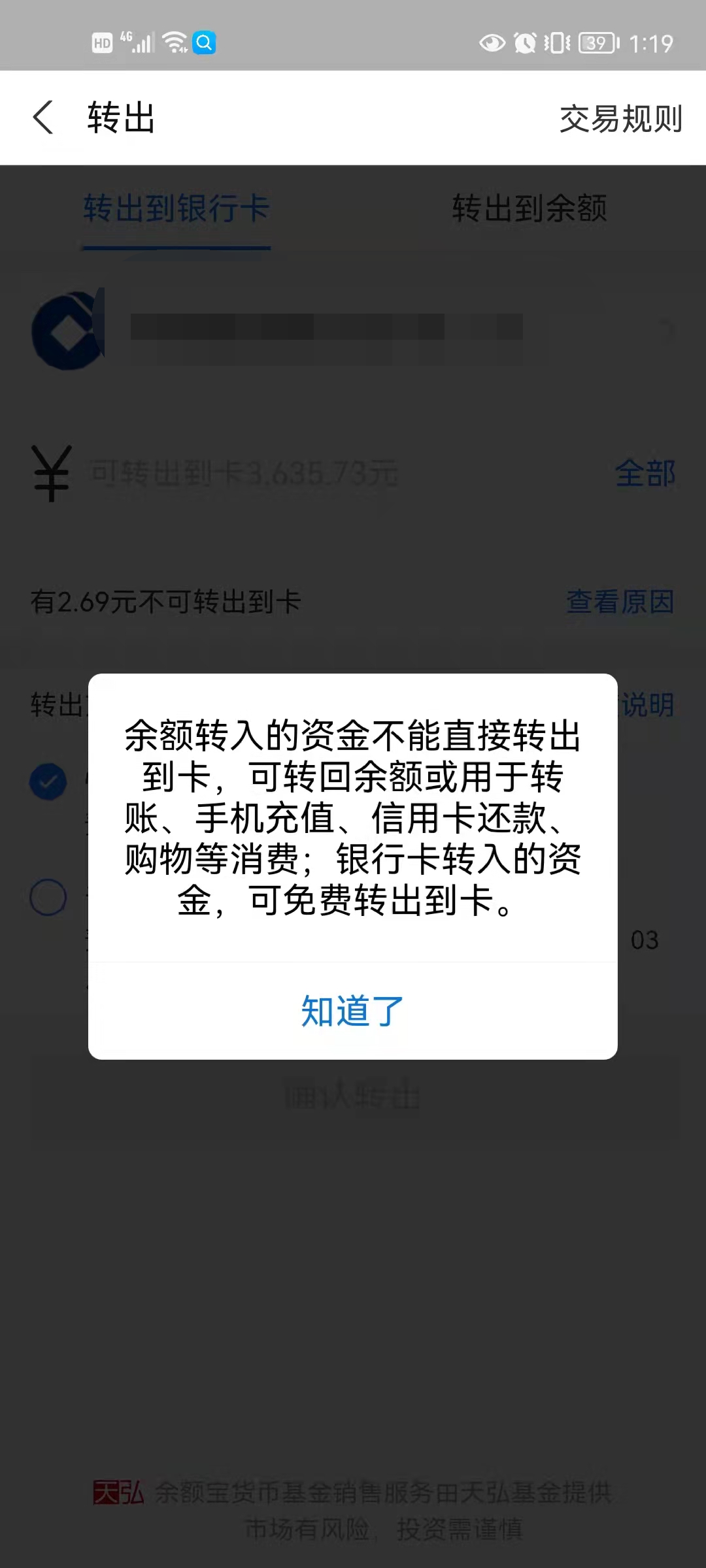Image resolution: width=706 pixels, height=1568 pixels.
Task: Tap the bank logo on the card row
Action: (69, 330)
